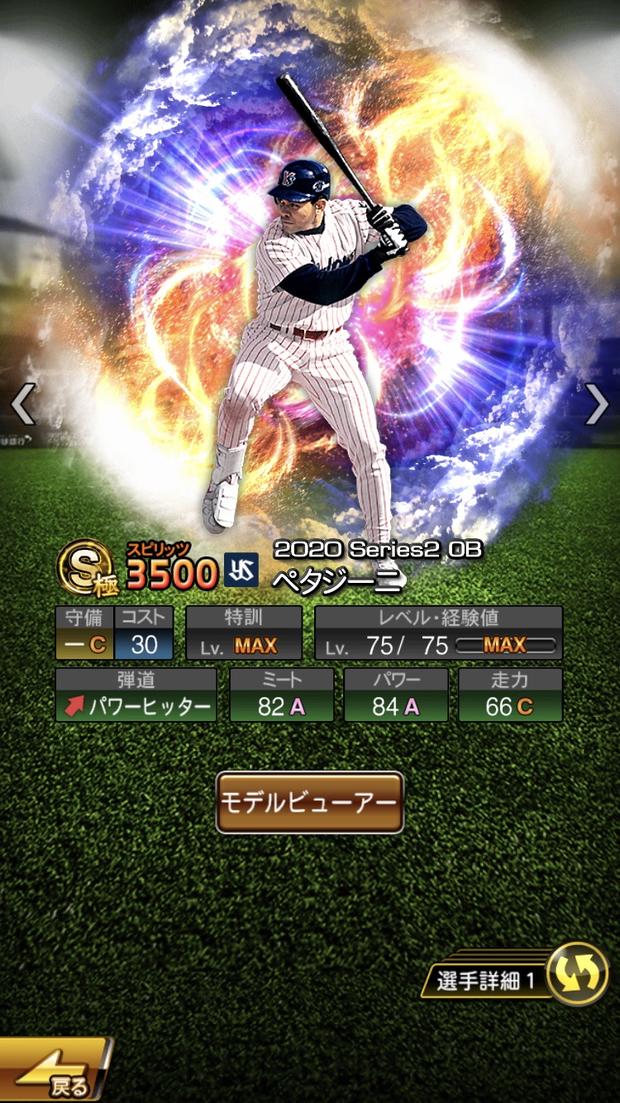Open the モデルビューアー model viewer

(309, 802)
